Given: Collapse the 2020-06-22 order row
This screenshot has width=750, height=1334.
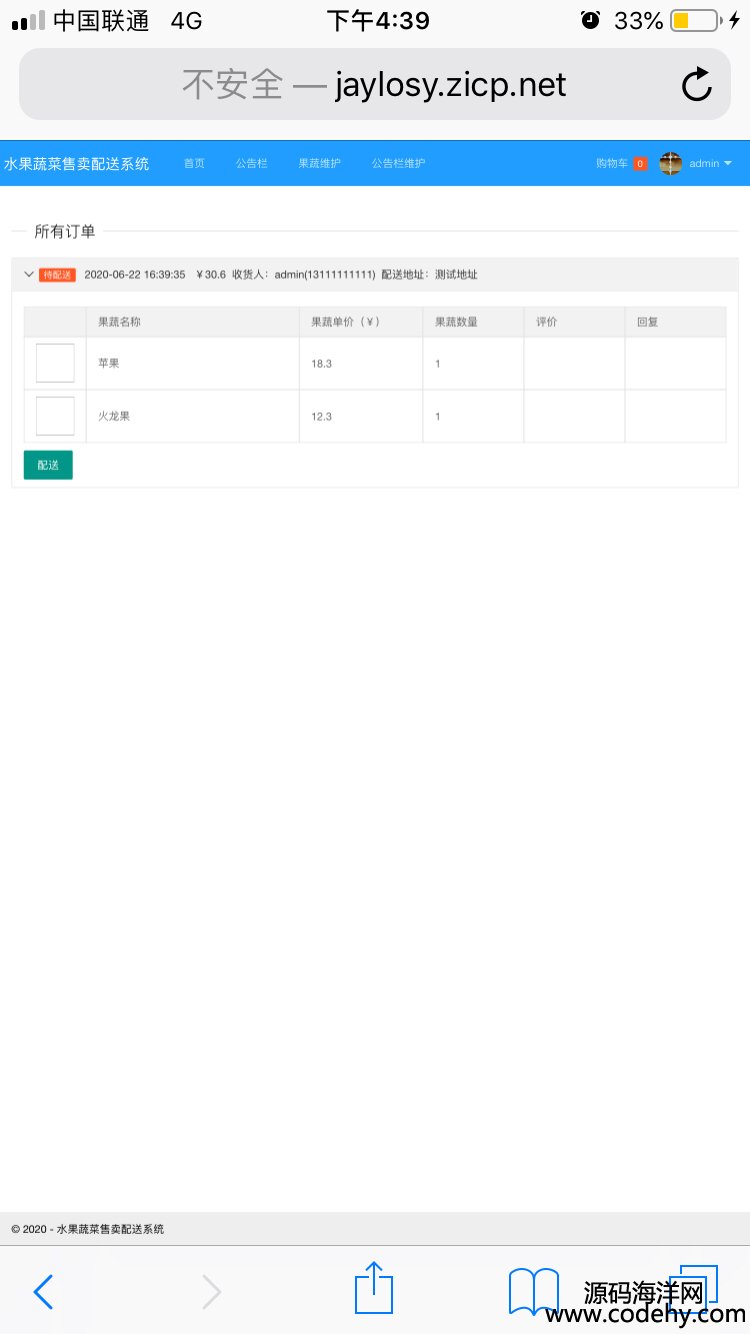Looking at the screenshot, I should click(x=29, y=274).
